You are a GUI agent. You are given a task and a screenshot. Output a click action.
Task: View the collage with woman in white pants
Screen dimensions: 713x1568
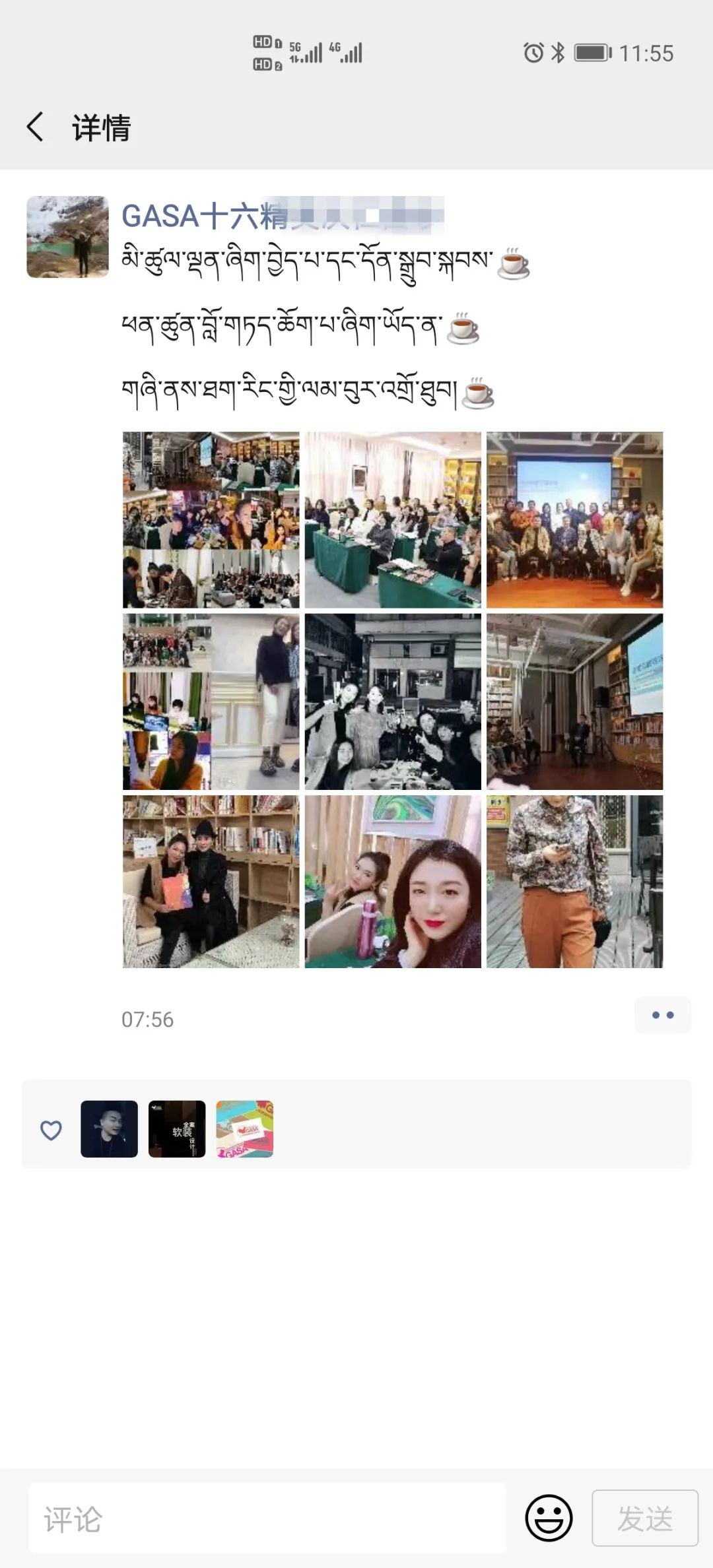[x=211, y=702]
